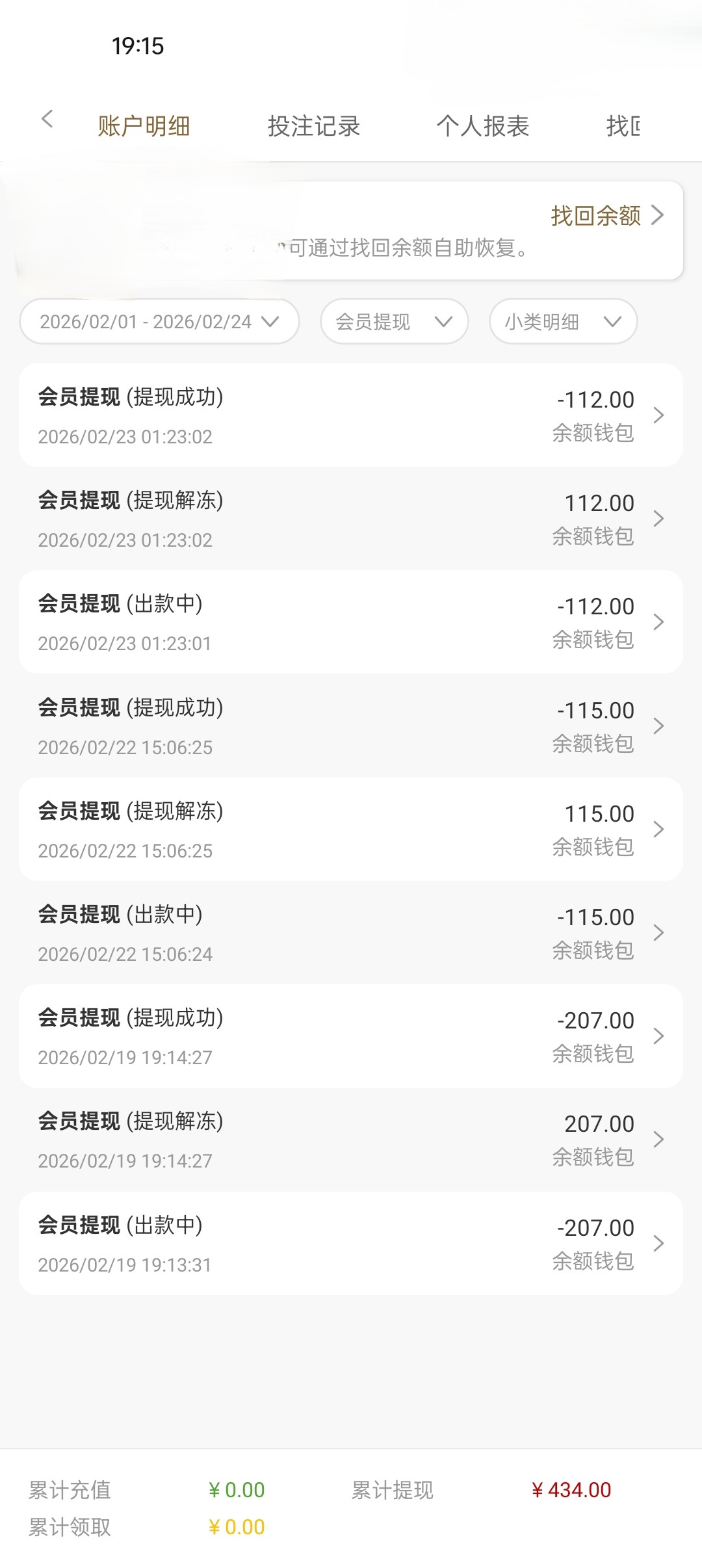702x1568 pixels.
Task: Open the 找回余额 link
Action: pyautogui.click(x=606, y=216)
